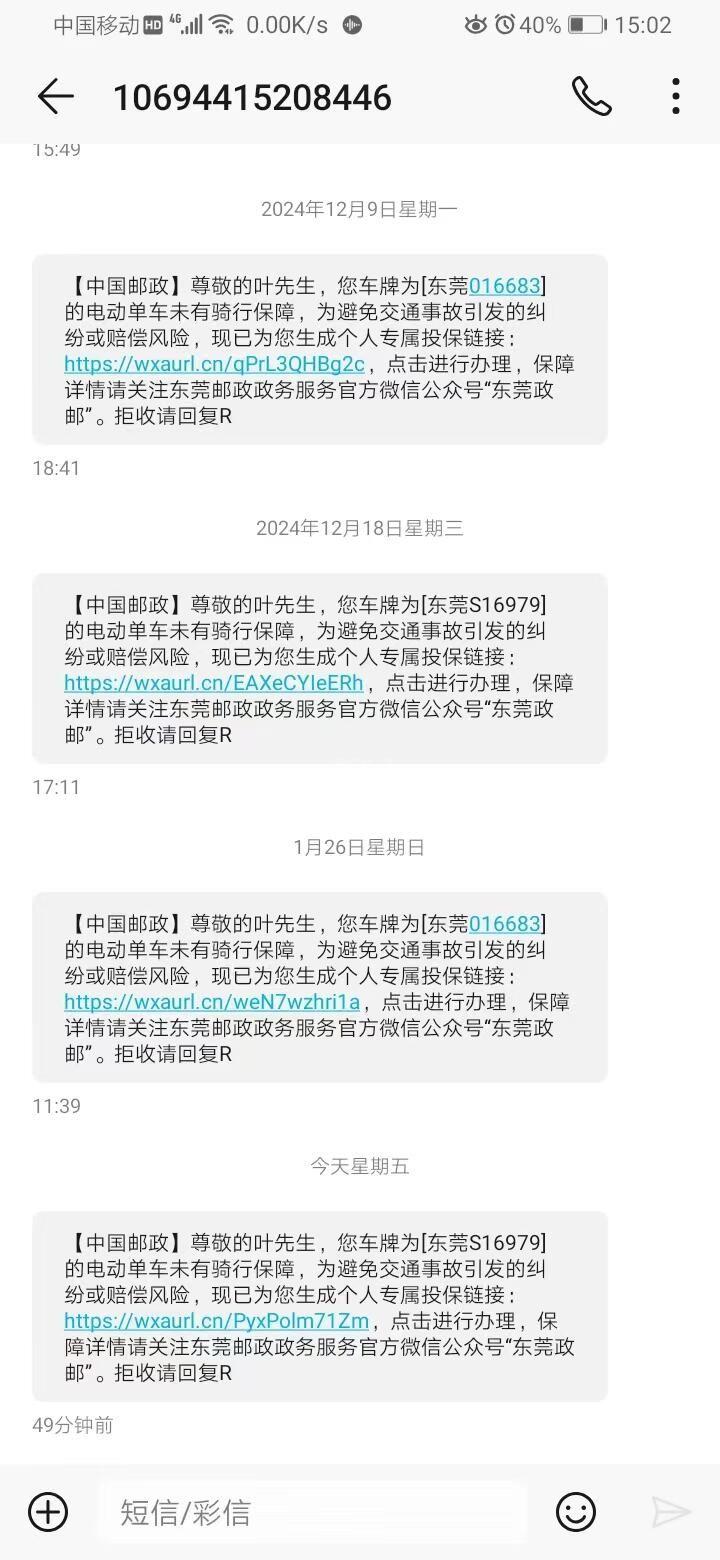Image resolution: width=720 pixels, height=1560 pixels.
Task: Open the plus attachment button
Action: [48, 1511]
